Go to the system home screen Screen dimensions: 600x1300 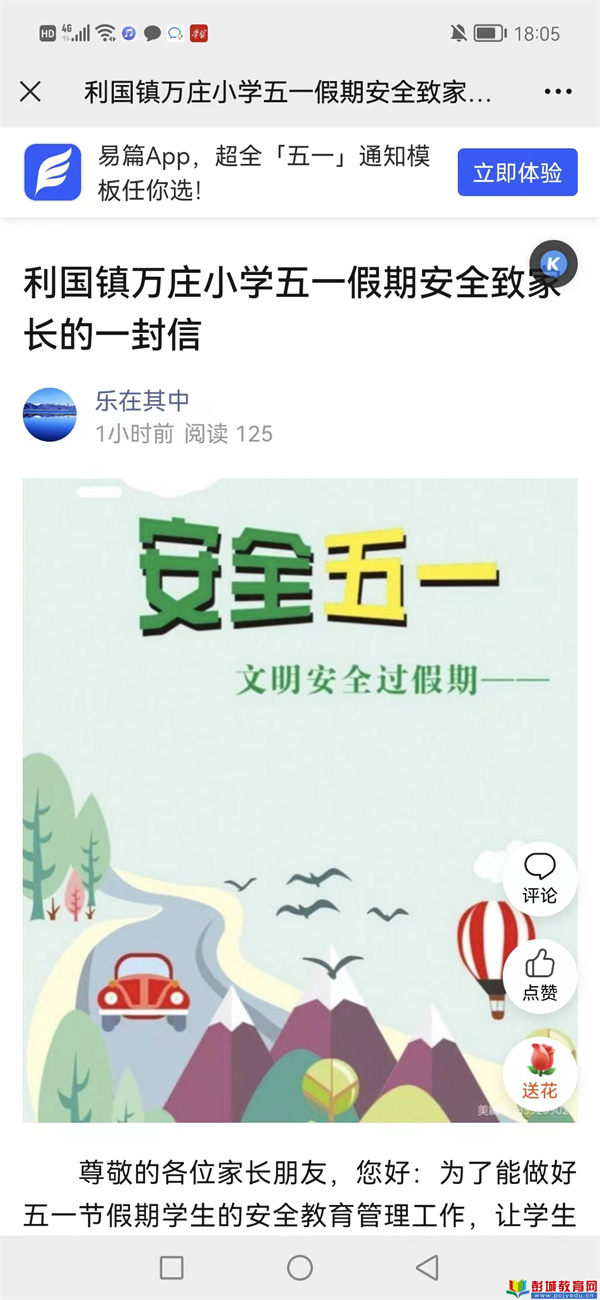pos(300,1267)
